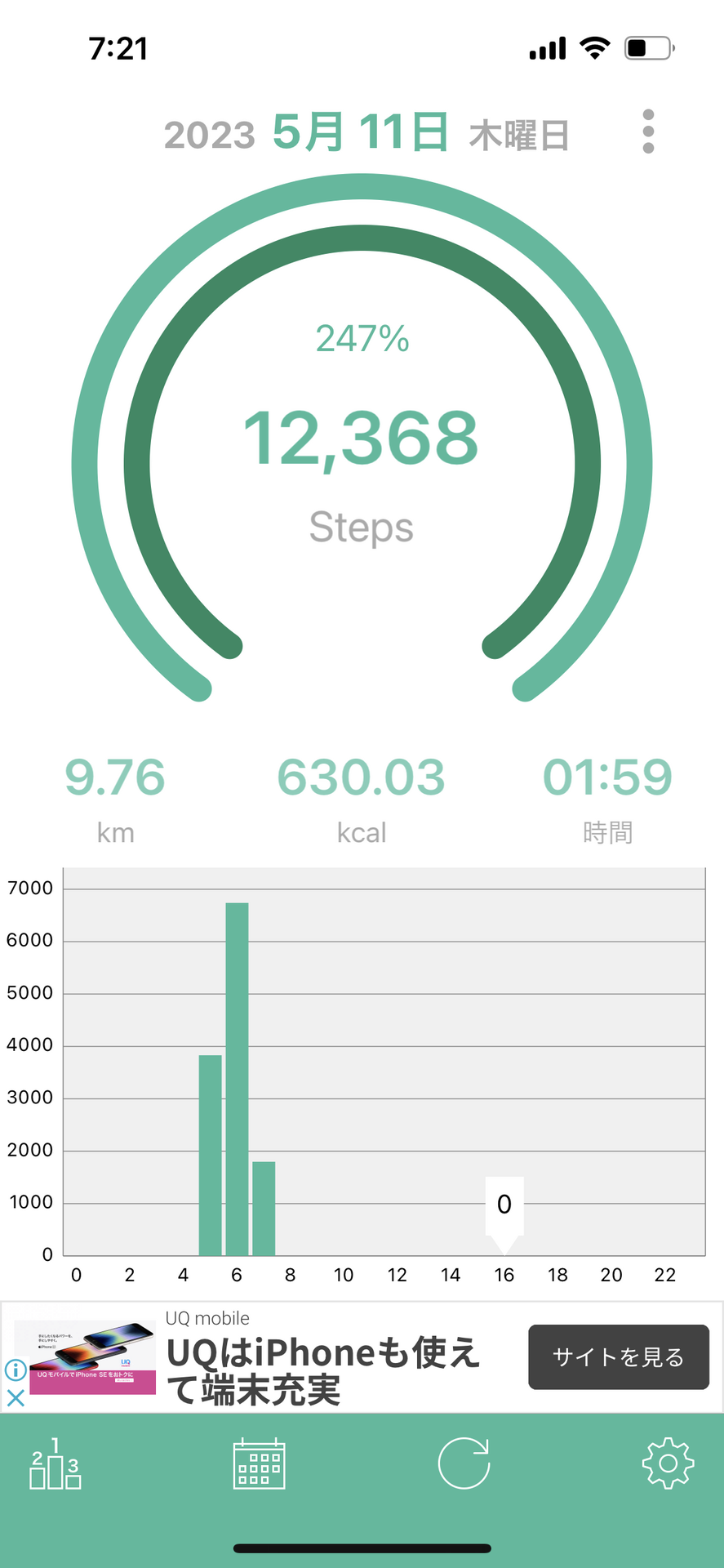Refresh the step count data
This screenshot has width=724, height=1568.
coord(464,1463)
